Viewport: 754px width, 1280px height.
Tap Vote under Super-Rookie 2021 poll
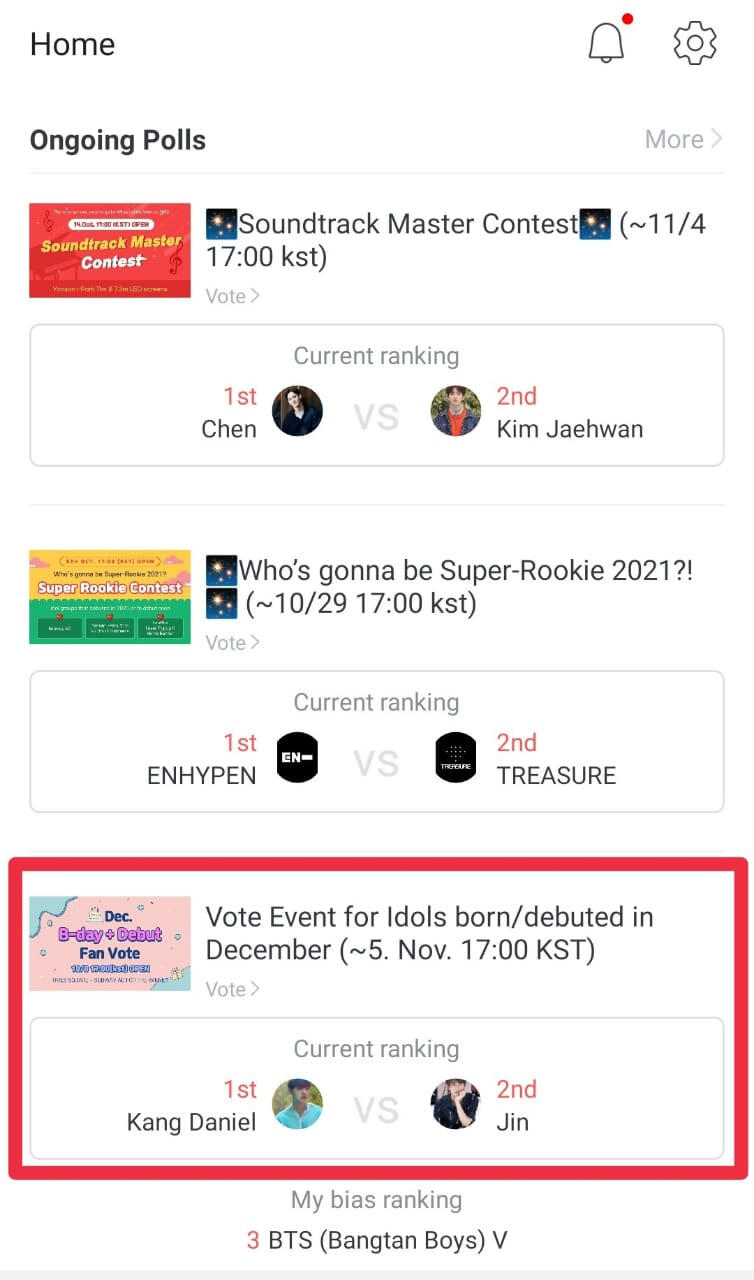coord(232,643)
